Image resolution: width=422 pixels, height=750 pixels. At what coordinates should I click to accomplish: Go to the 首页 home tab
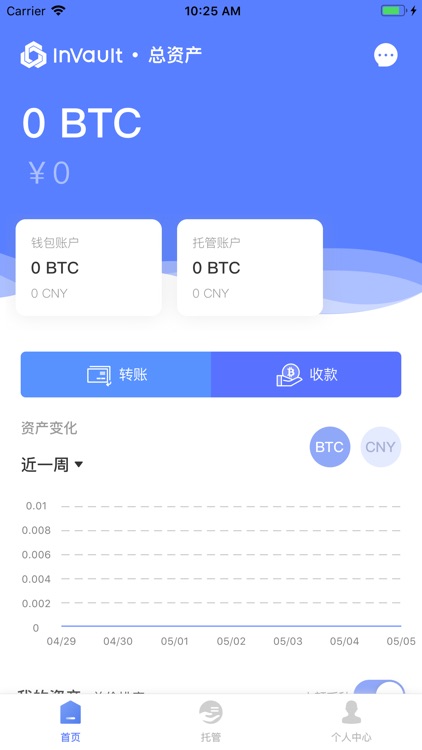[x=70, y=721]
